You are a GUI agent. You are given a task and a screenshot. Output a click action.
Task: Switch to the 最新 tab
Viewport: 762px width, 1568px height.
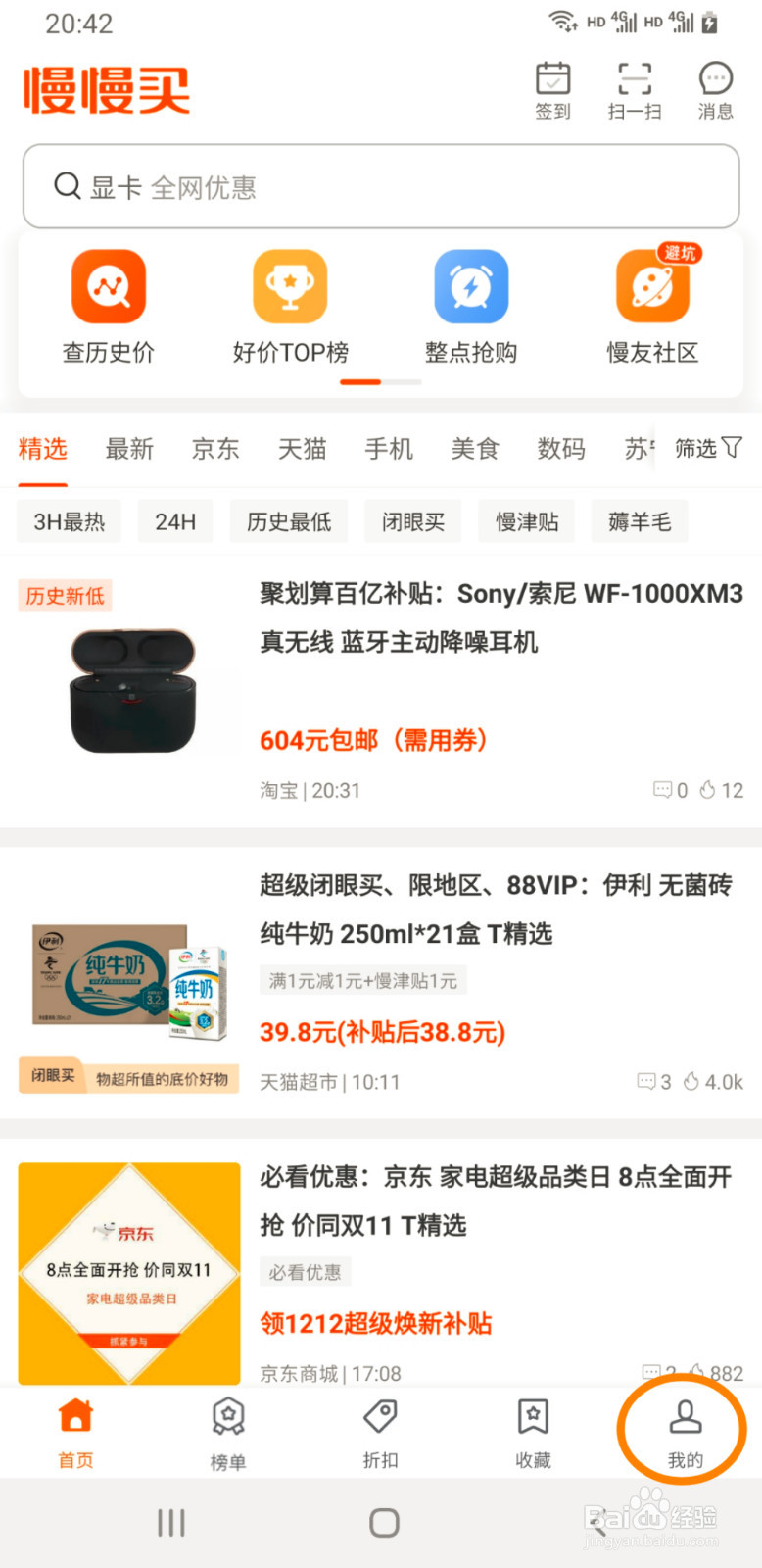tap(129, 449)
